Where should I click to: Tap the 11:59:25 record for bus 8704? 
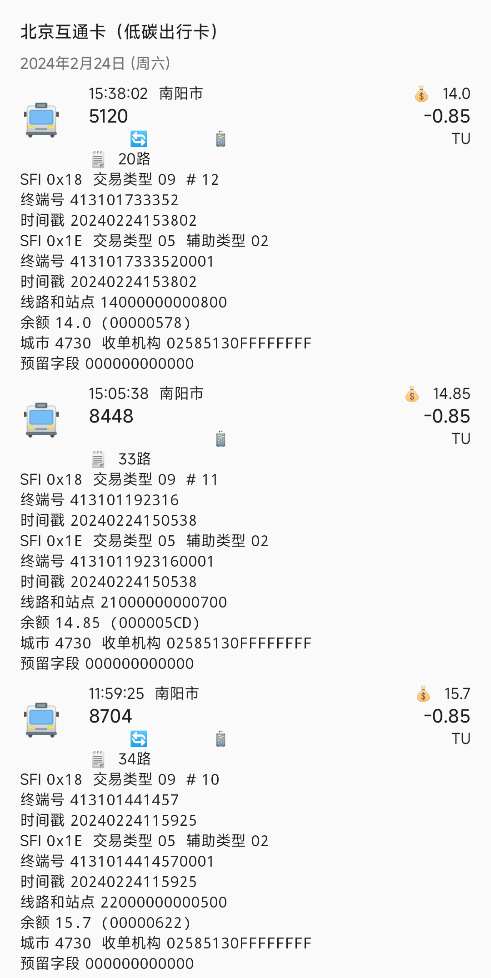pyautogui.click(x=245, y=828)
